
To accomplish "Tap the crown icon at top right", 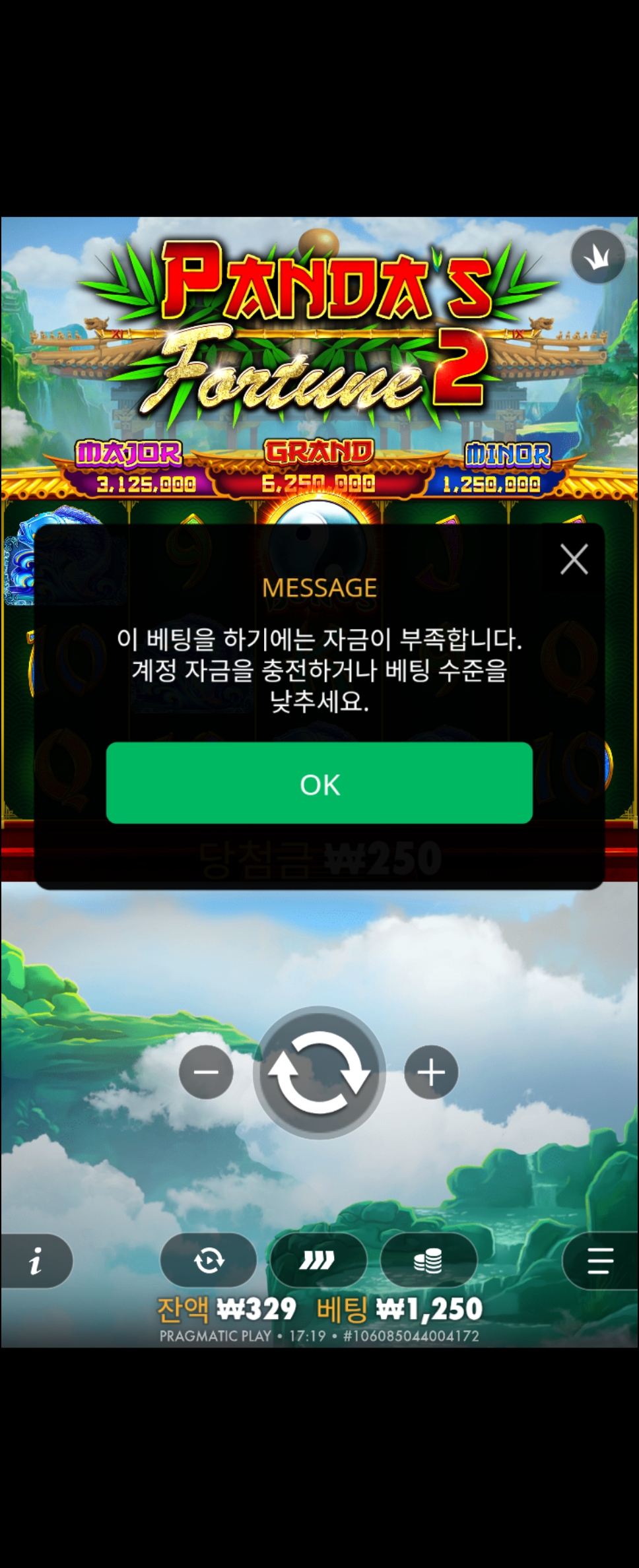I will point(598,257).
